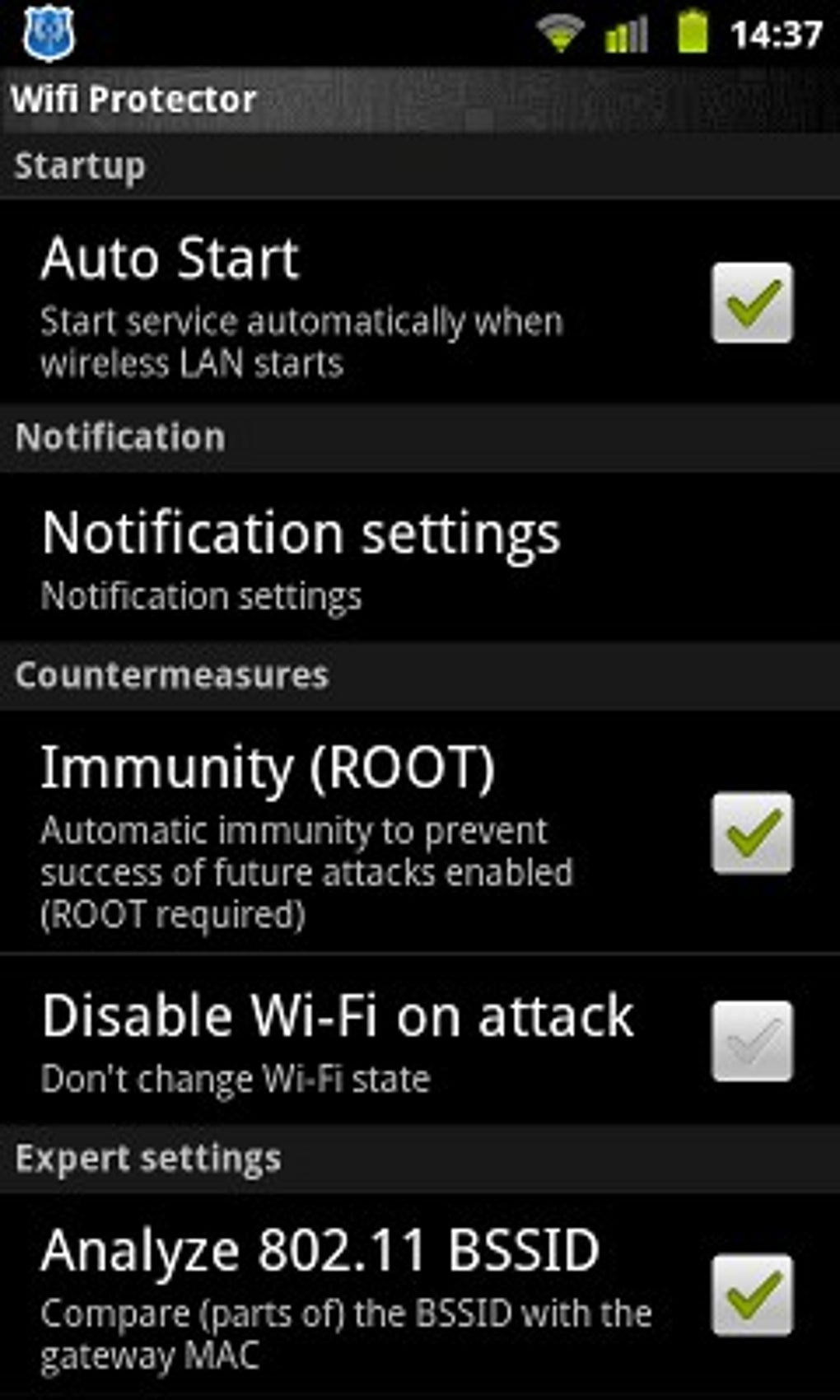Toggle the Disable Wi-Fi on attack checkbox

tap(752, 1041)
